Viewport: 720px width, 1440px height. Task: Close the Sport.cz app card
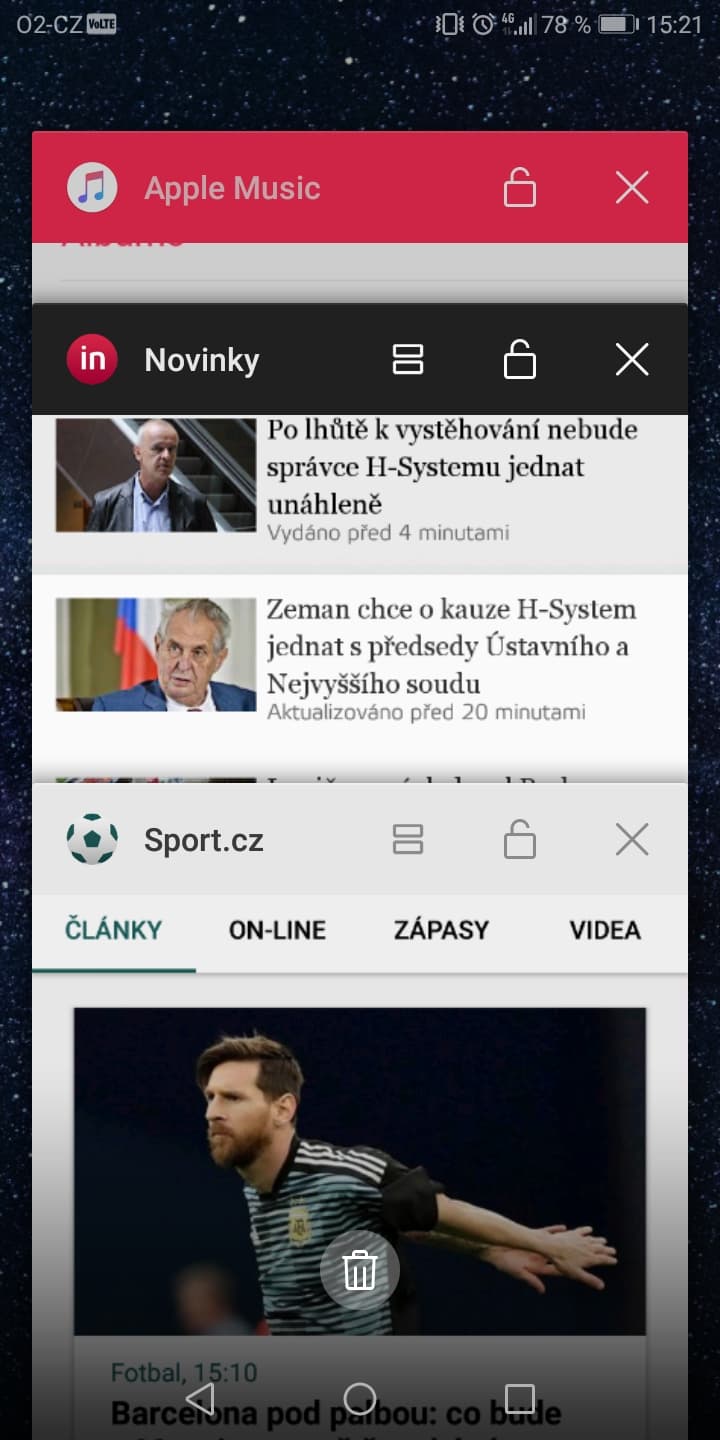pos(631,839)
